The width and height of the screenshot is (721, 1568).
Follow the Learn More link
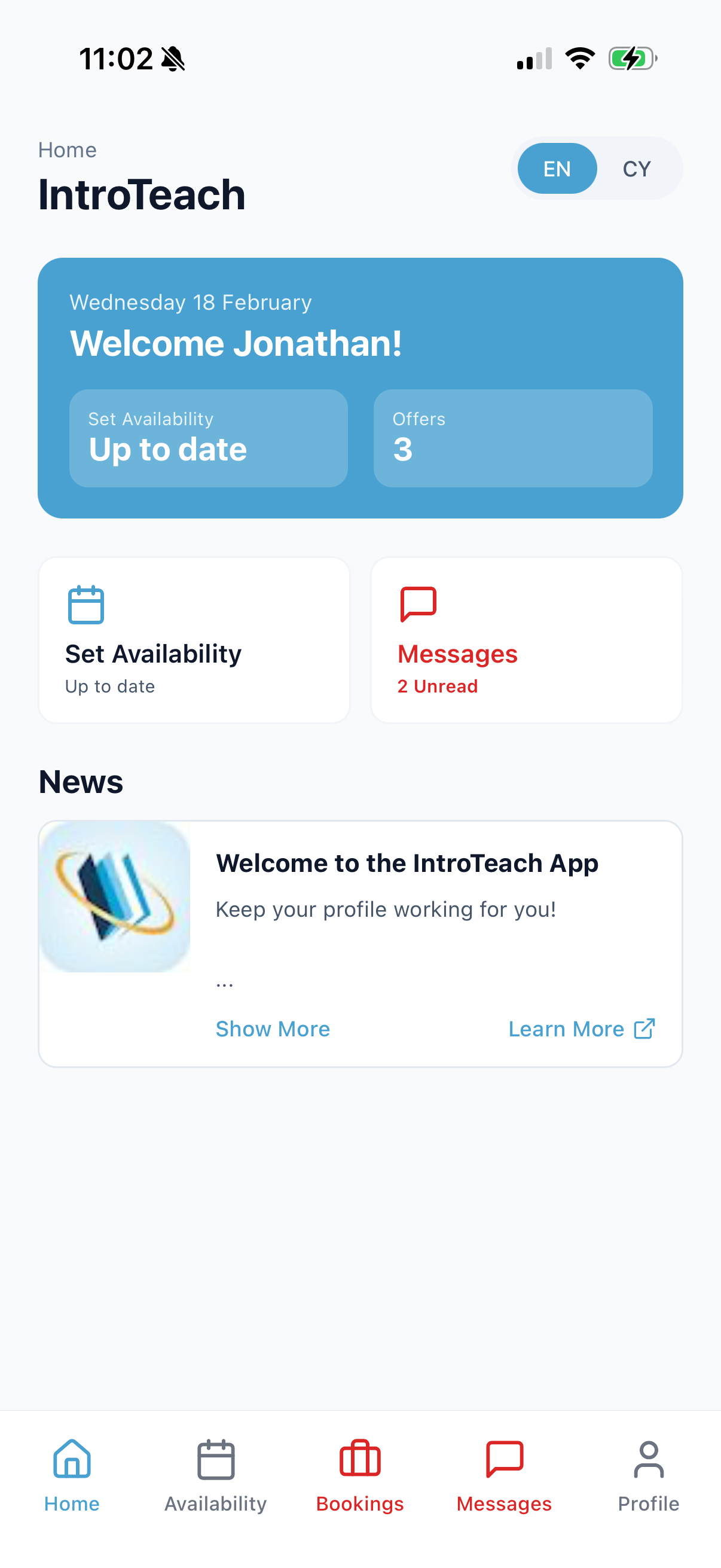click(x=582, y=1029)
